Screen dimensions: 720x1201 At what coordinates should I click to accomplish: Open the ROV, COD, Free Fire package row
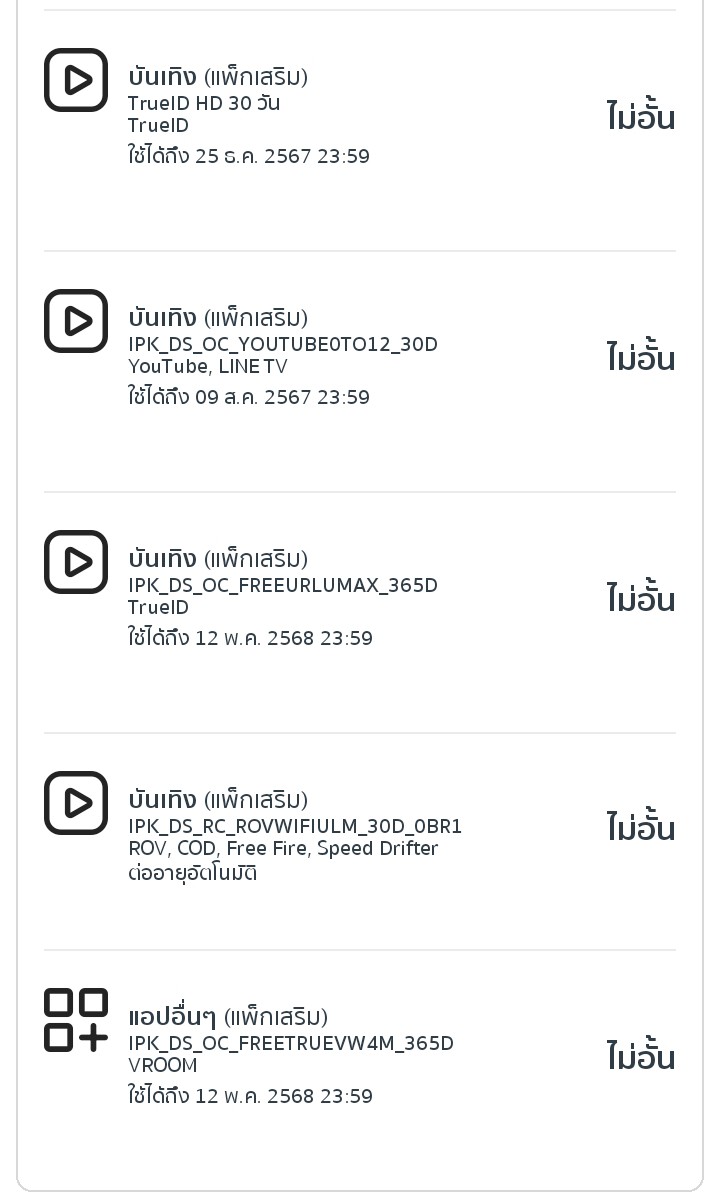[360, 829]
